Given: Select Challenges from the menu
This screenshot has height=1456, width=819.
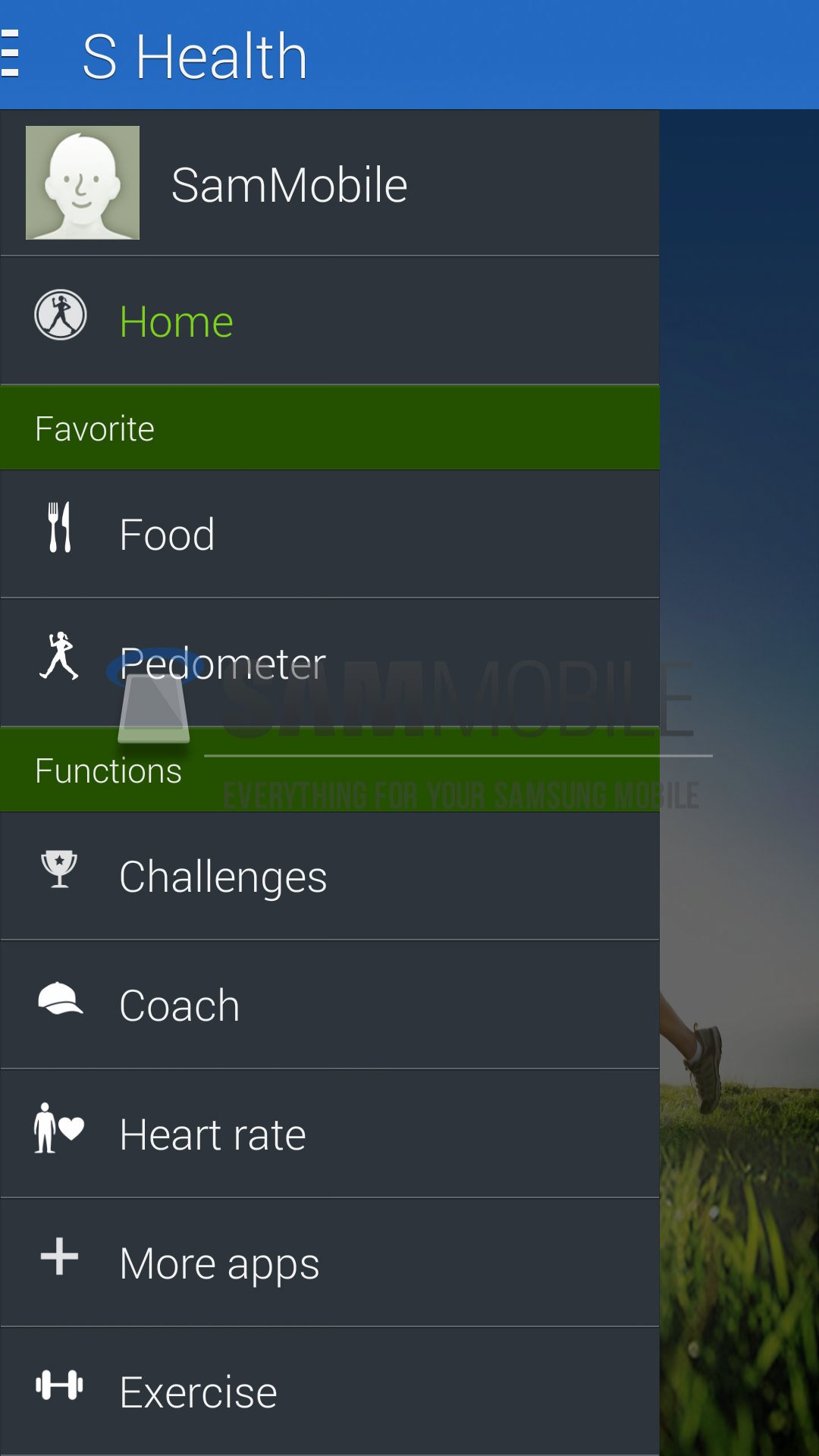Looking at the screenshot, I should coord(223,877).
